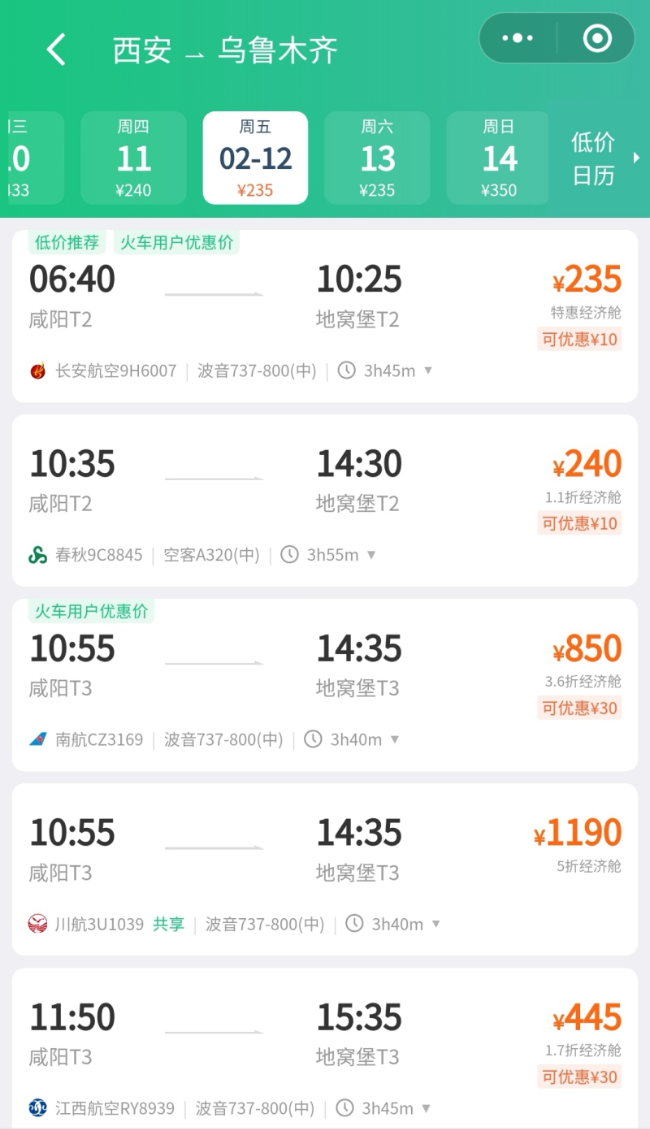Open the 10:55 南航CZ3169 flight
Viewport: 650px width, 1129px height.
325,685
